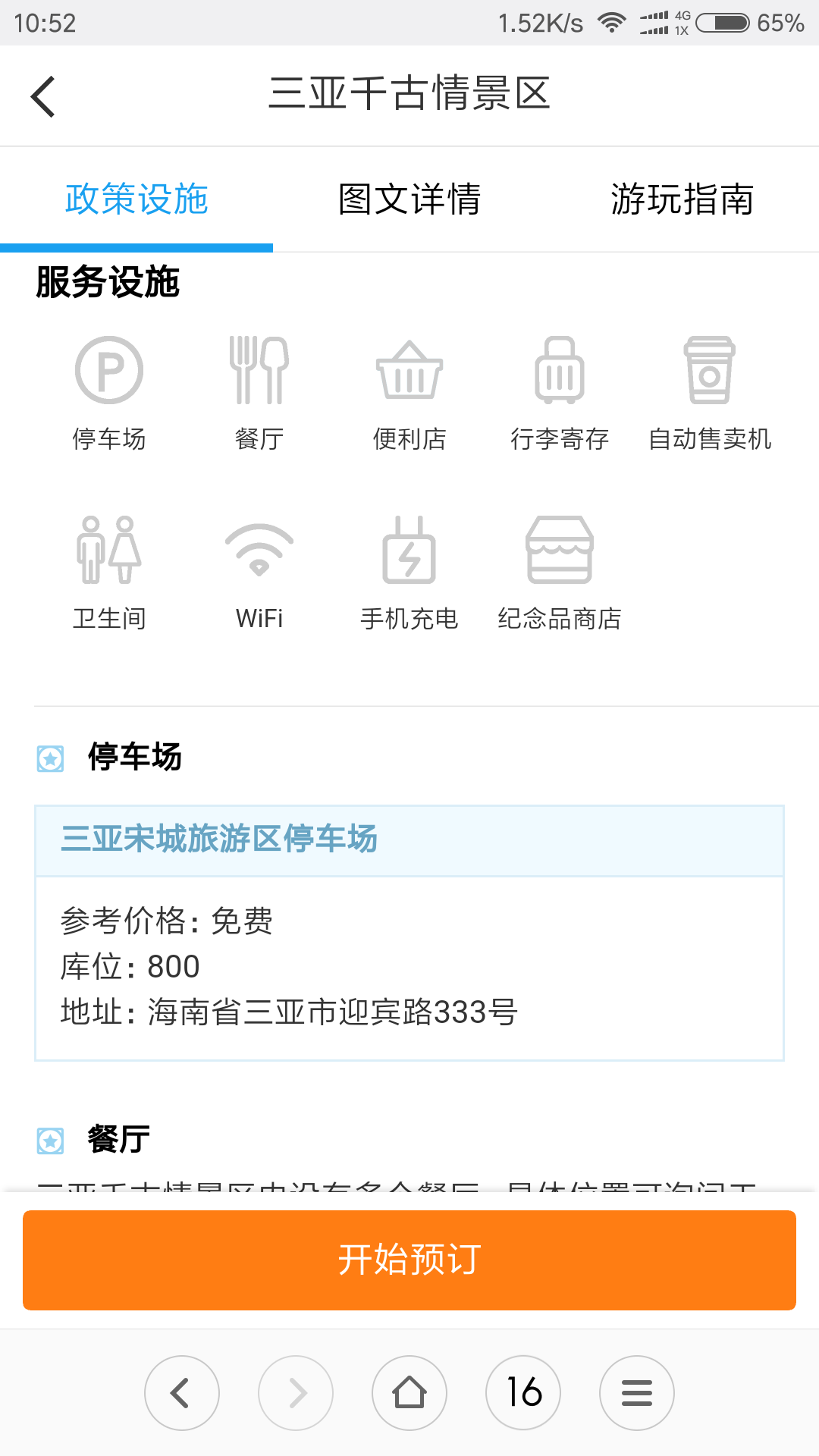Tap the 开始预订 button
The height and width of the screenshot is (1456, 819).
[409, 1260]
